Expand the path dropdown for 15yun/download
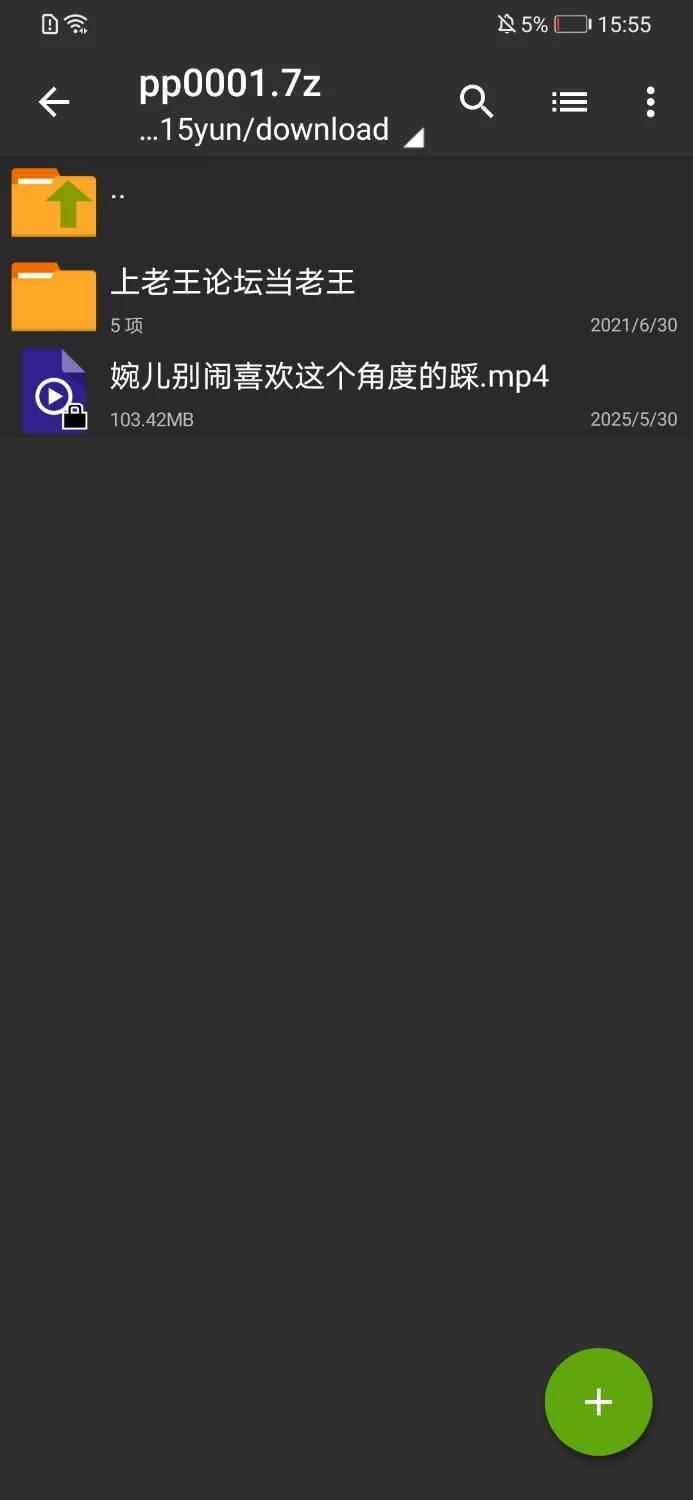Image resolution: width=693 pixels, height=1500 pixels. [x=413, y=138]
